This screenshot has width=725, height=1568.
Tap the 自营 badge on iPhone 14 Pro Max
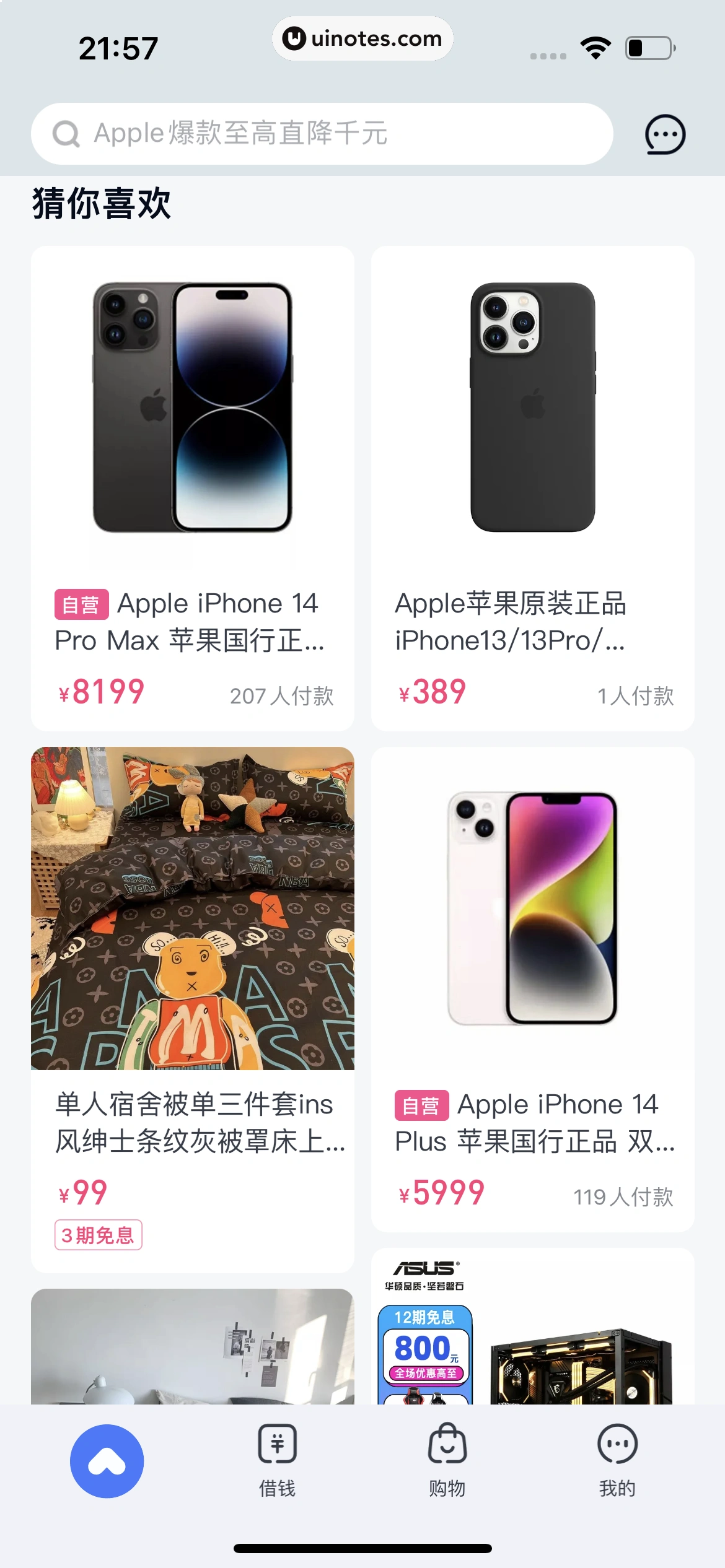pyautogui.click(x=82, y=603)
